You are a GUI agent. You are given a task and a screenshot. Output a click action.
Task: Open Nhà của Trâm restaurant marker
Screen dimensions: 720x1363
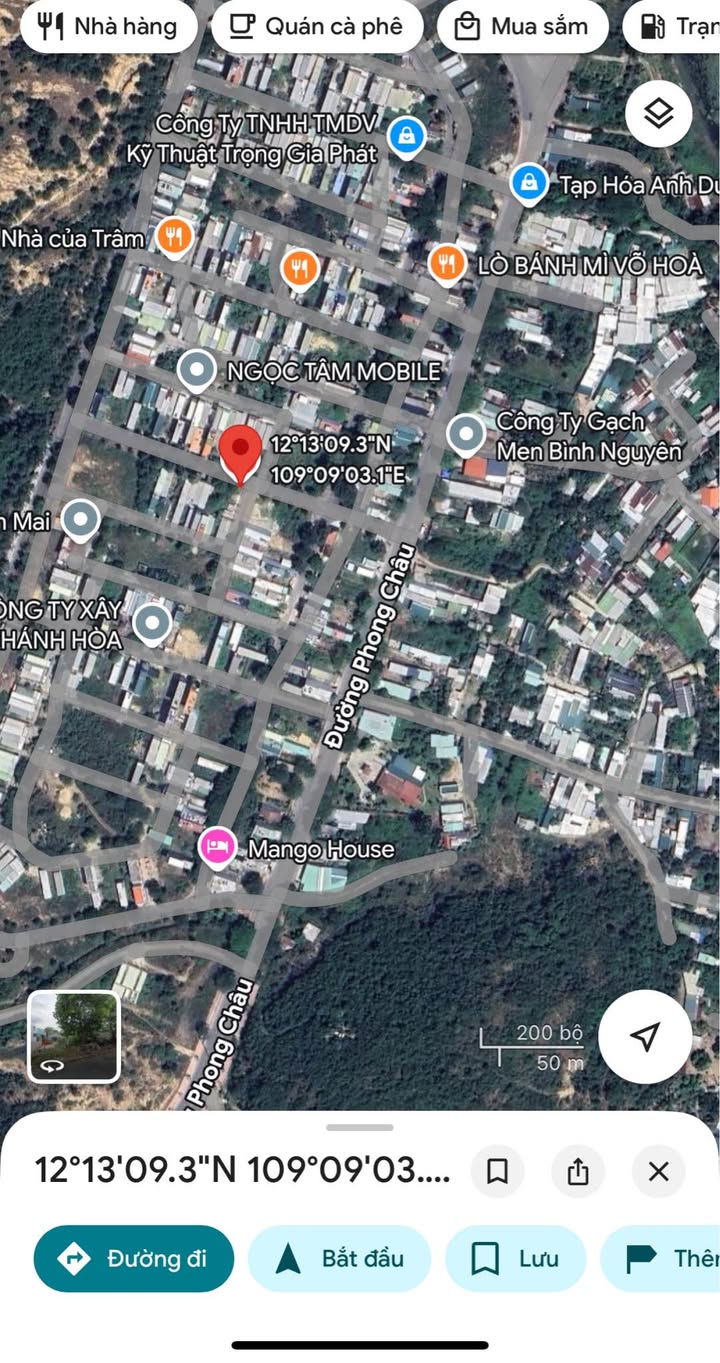pos(175,237)
